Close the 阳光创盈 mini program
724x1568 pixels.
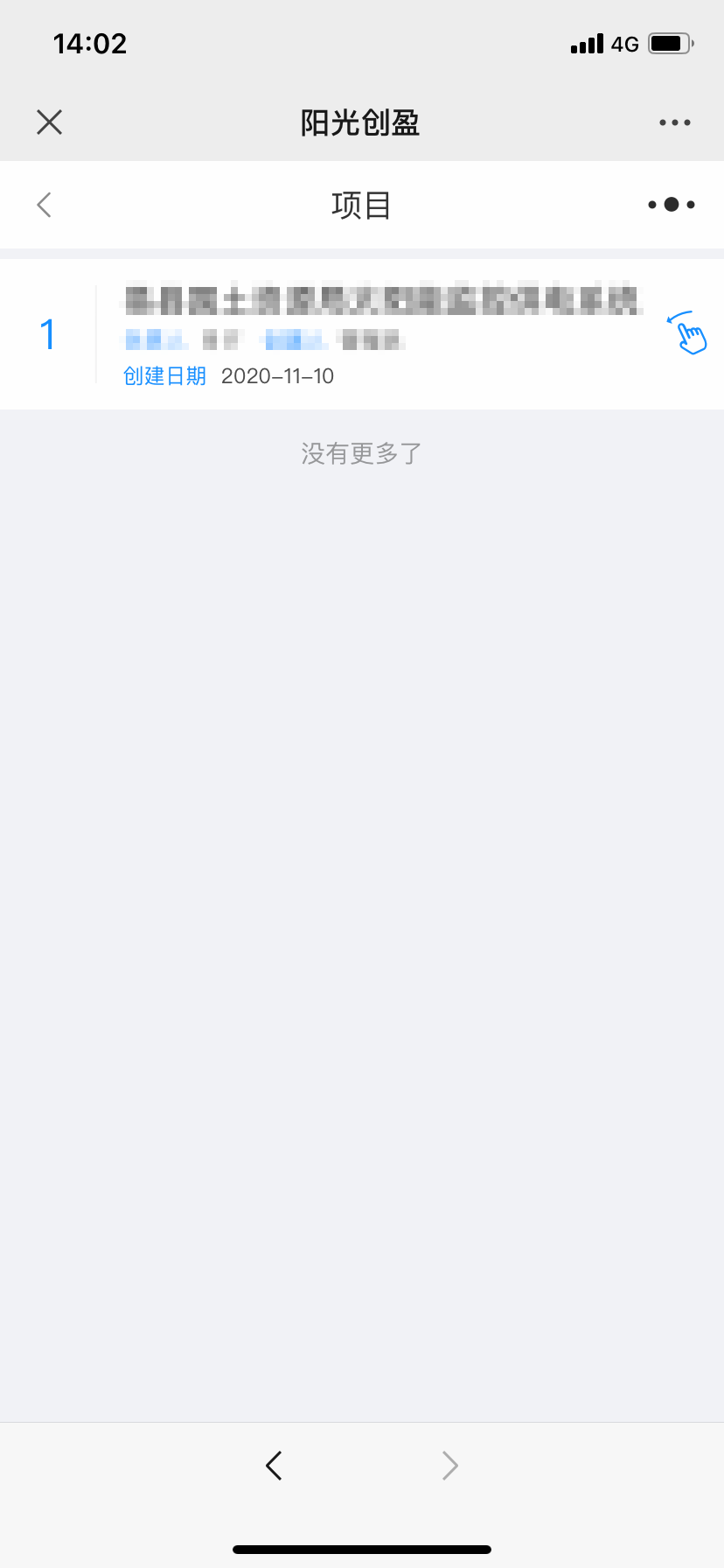pyautogui.click(x=50, y=122)
